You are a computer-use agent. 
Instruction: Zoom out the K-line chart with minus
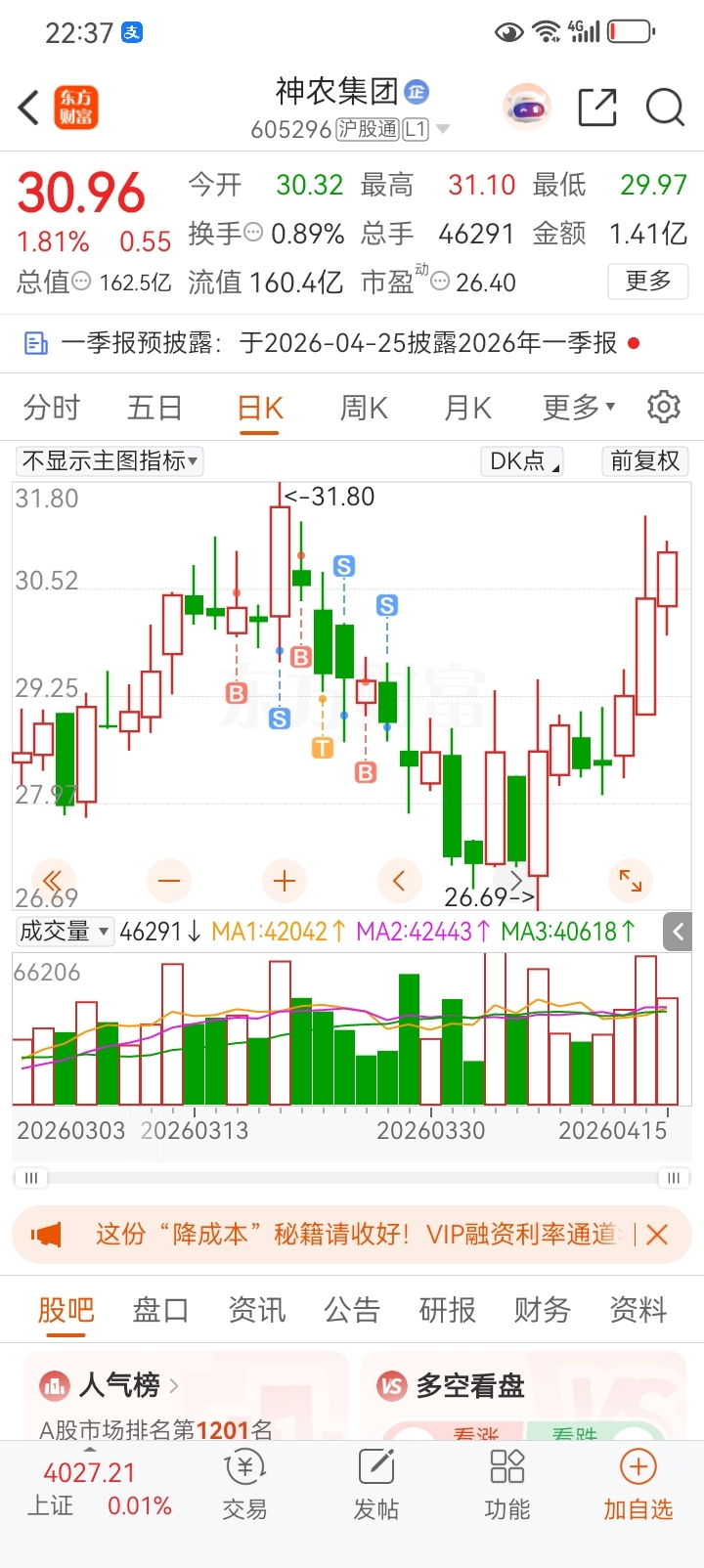click(x=169, y=881)
